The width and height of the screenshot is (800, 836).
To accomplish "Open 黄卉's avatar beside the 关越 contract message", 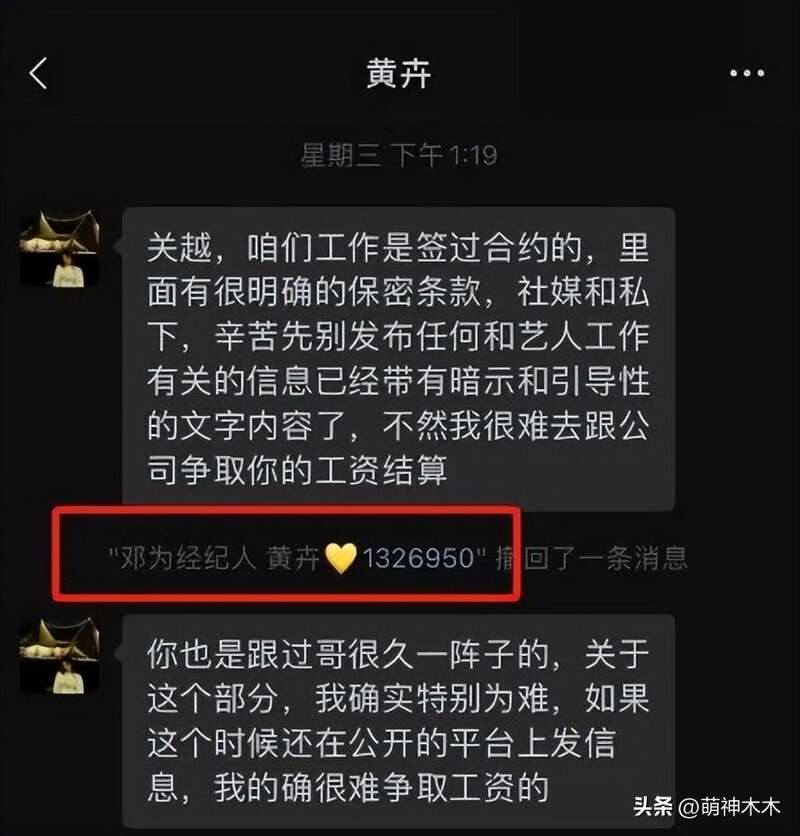I will pyautogui.click(x=59, y=250).
